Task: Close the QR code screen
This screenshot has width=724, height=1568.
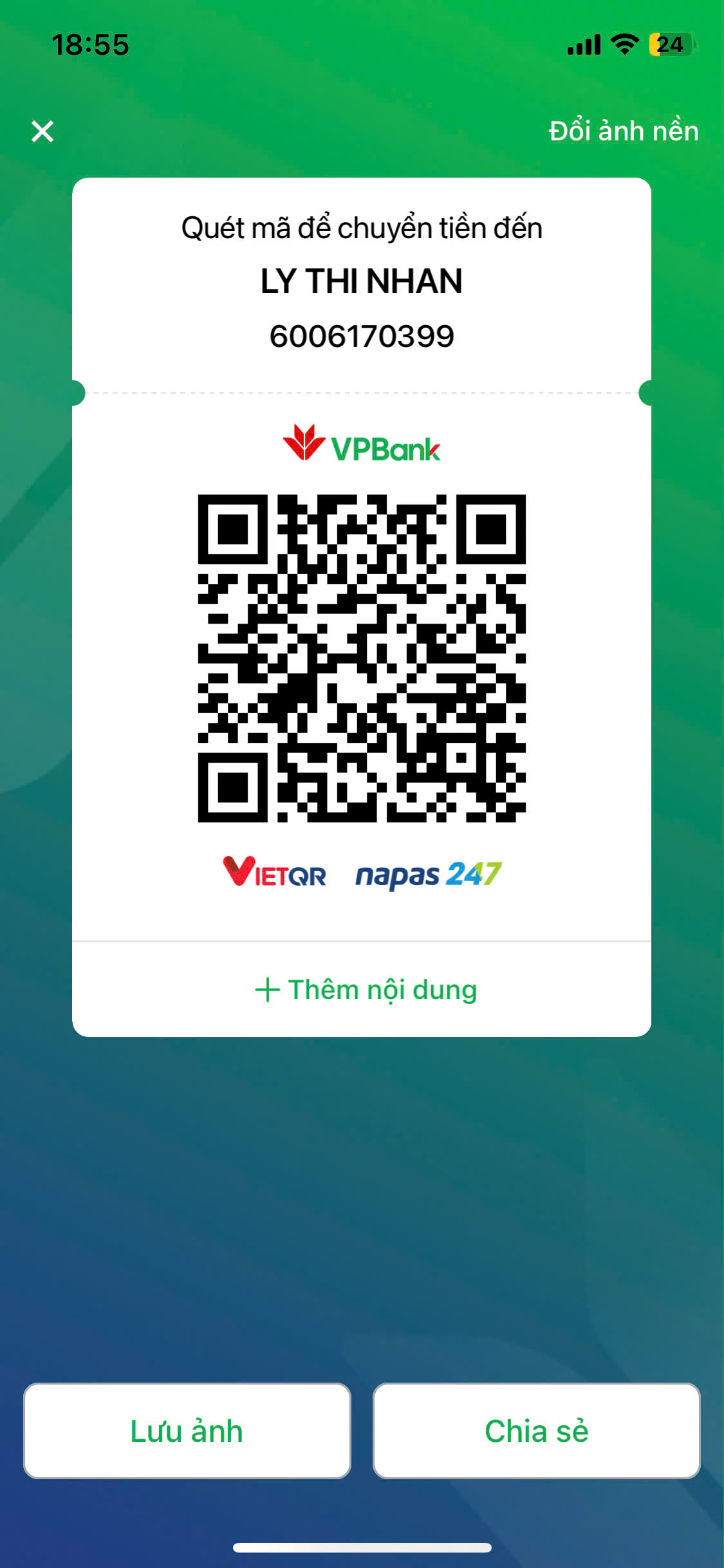Action: (x=42, y=131)
